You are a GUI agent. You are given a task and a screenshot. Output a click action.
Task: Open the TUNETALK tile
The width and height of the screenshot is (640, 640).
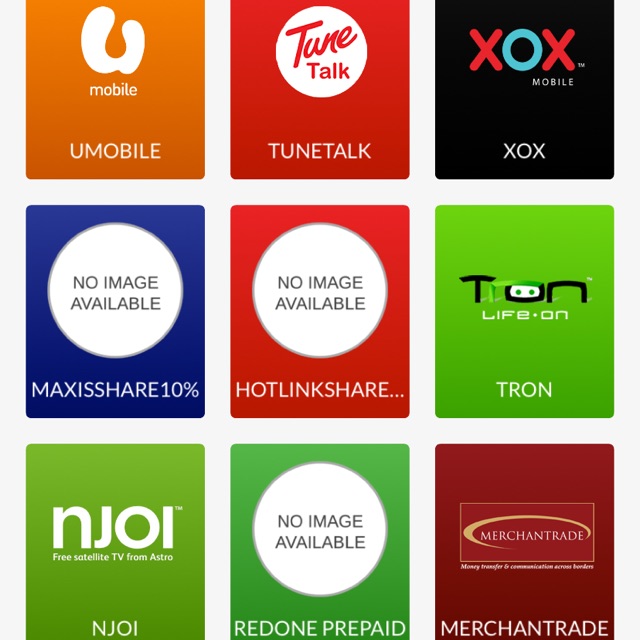click(x=320, y=88)
